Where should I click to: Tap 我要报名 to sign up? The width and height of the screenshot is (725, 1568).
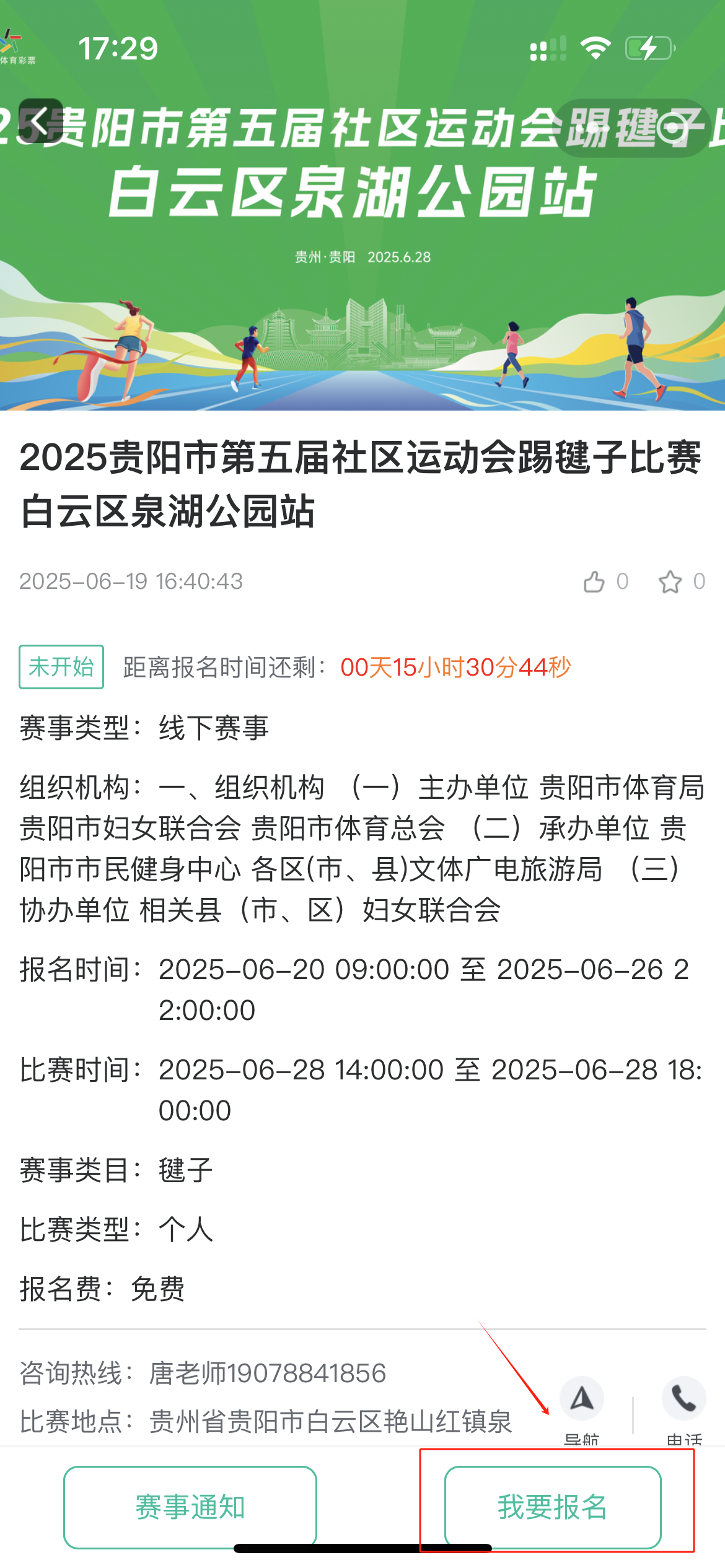[x=552, y=1506]
